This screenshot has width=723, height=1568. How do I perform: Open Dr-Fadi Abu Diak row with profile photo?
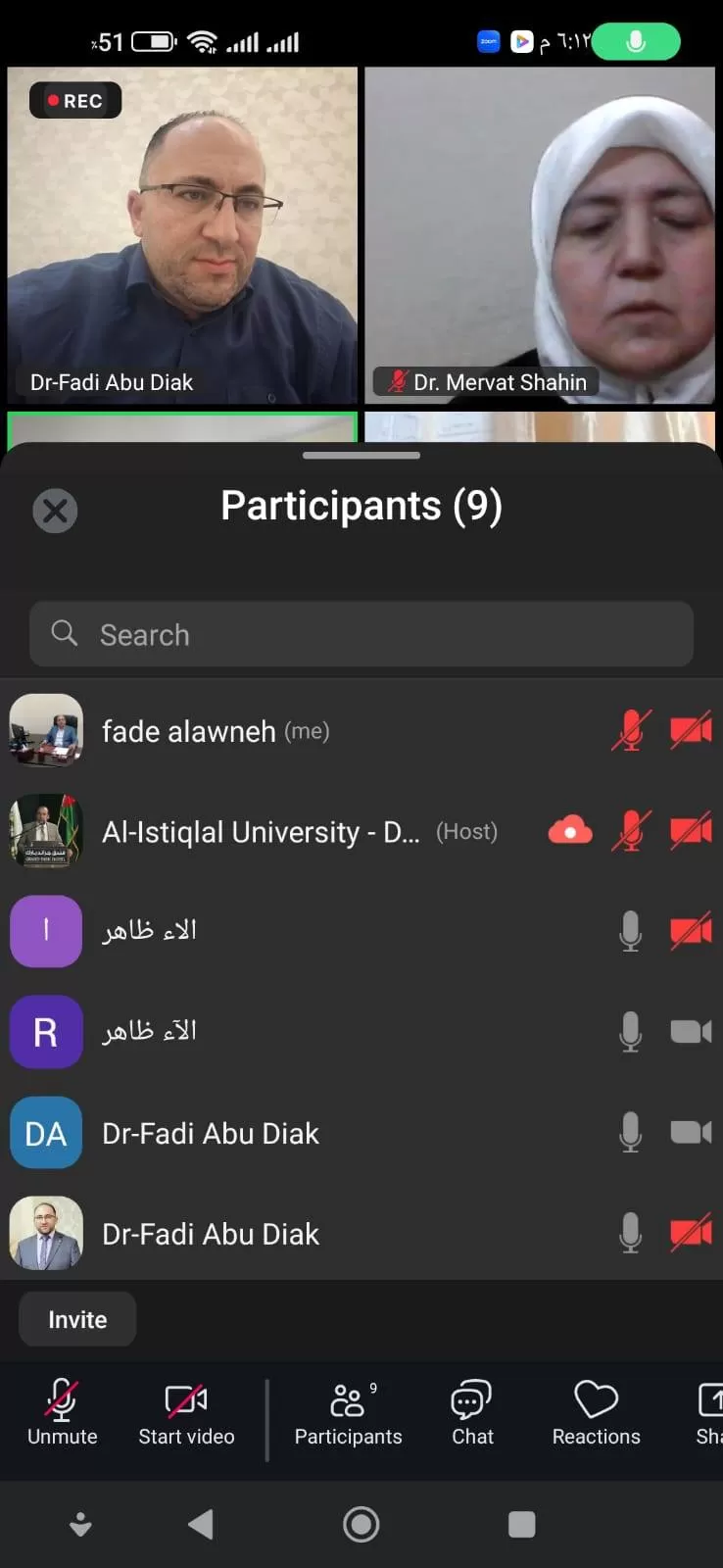point(211,1234)
